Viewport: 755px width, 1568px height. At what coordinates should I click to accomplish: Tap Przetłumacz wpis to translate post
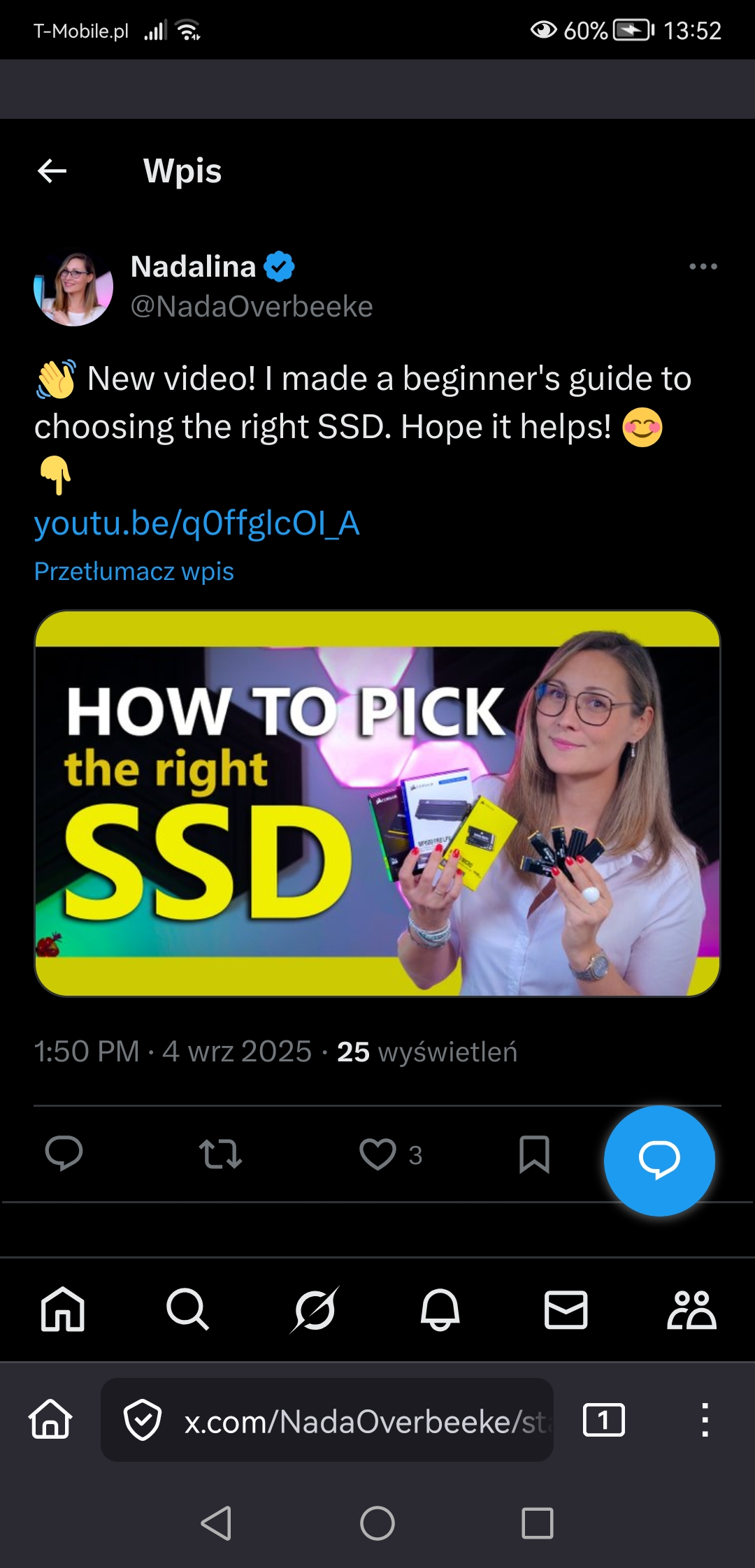click(x=134, y=572)
